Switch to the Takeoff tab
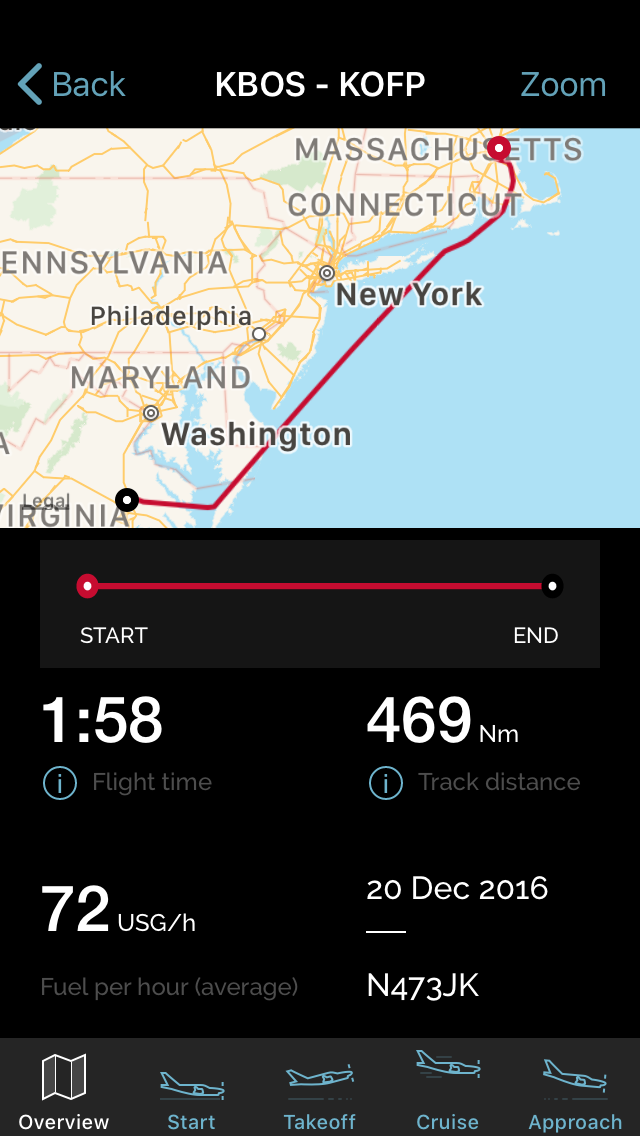The height and width of the screenshot is (1136, 640). point(320,1093)
